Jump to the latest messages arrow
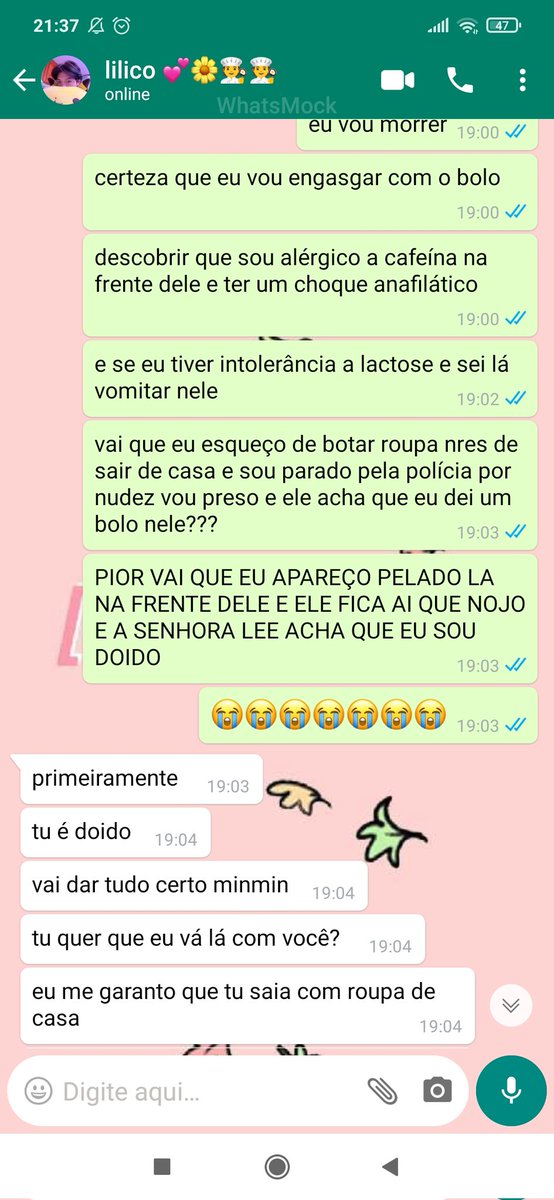The image size is (554, 1200). click(511, 1005)
